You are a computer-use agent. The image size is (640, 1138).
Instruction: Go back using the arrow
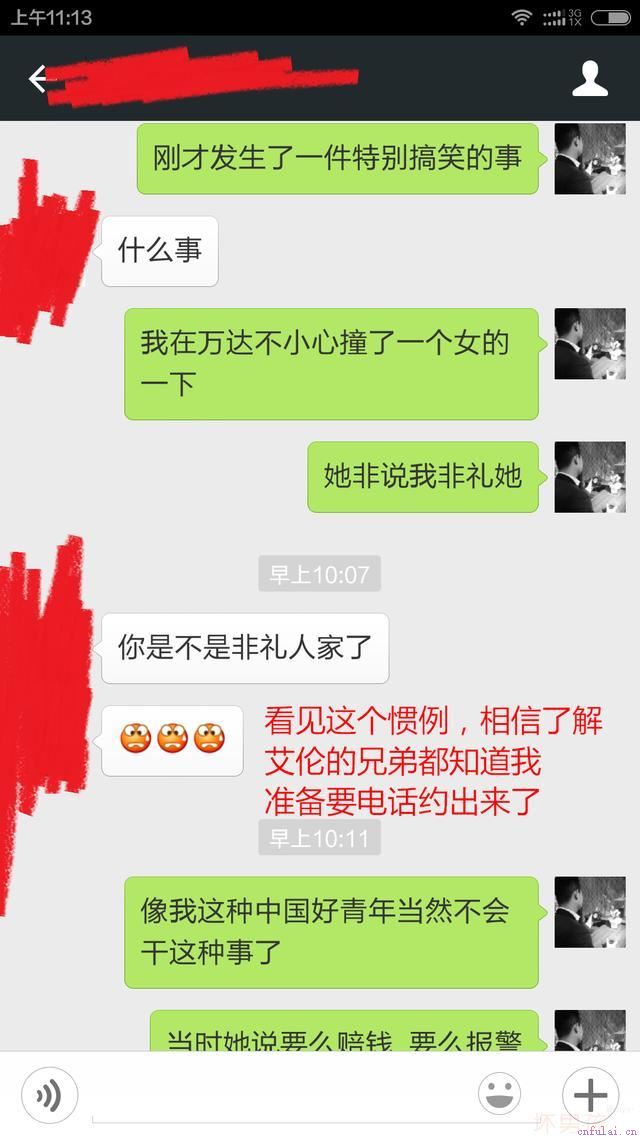37,78
